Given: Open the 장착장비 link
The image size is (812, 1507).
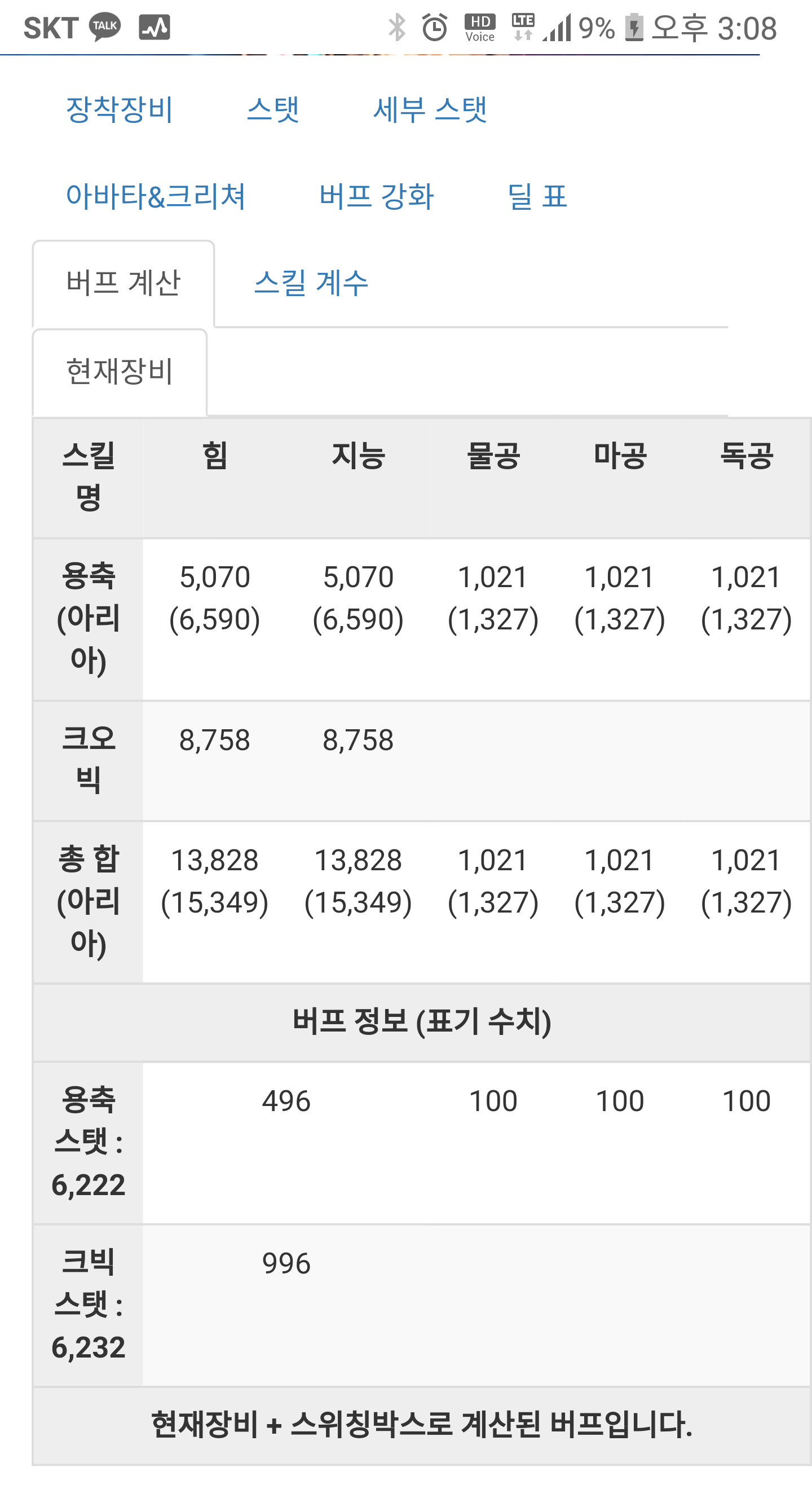Looking at the screenshot, I should (120, 109).
